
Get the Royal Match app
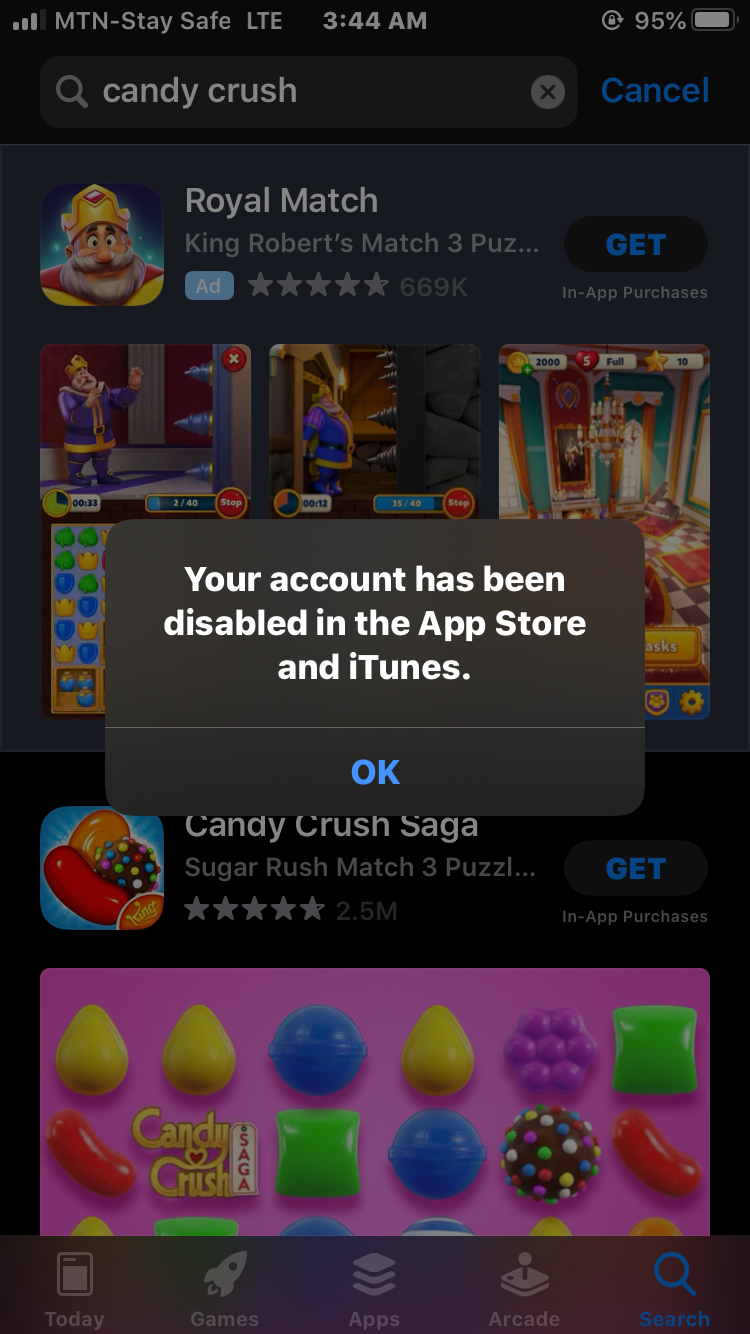636,245
